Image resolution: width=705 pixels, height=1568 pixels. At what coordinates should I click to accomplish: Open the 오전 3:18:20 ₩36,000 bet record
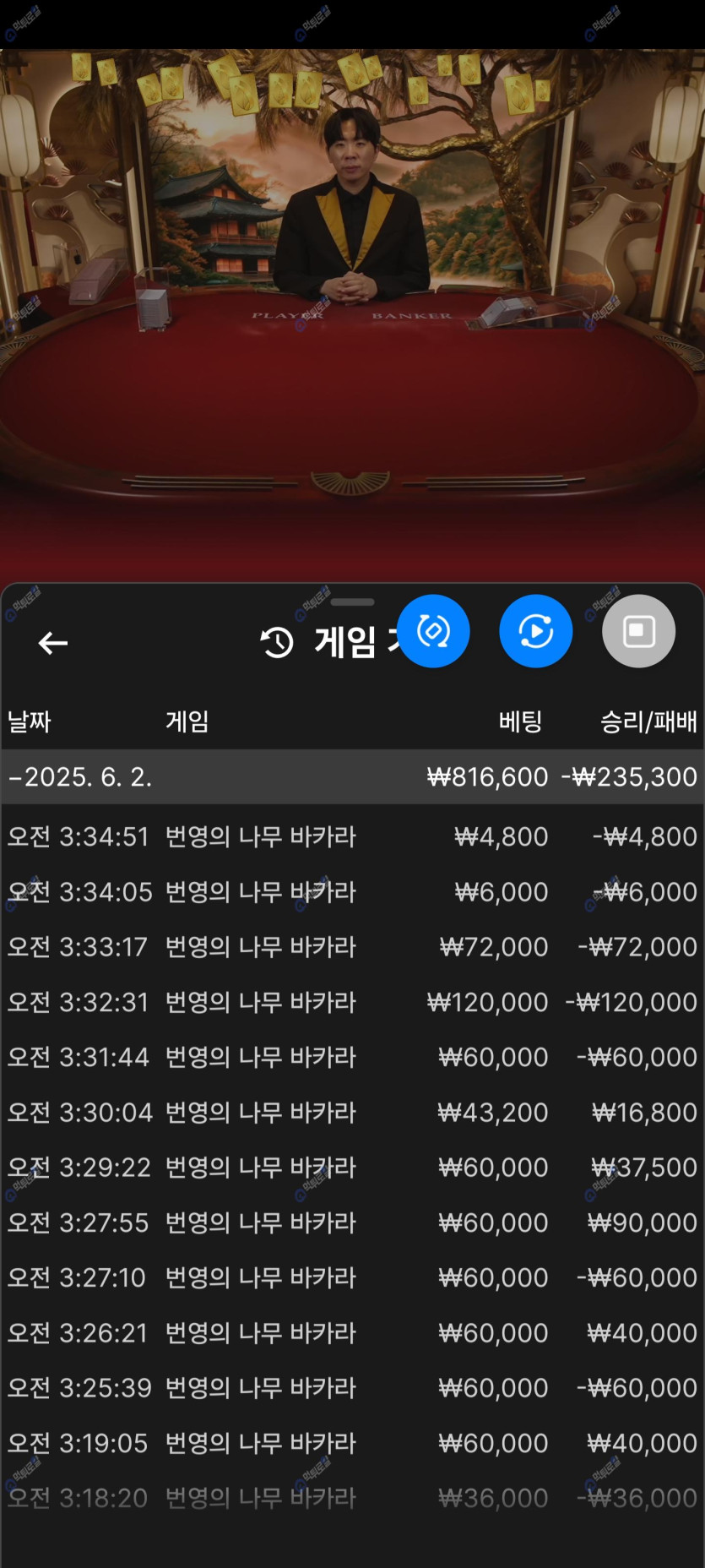[352, 1498]
